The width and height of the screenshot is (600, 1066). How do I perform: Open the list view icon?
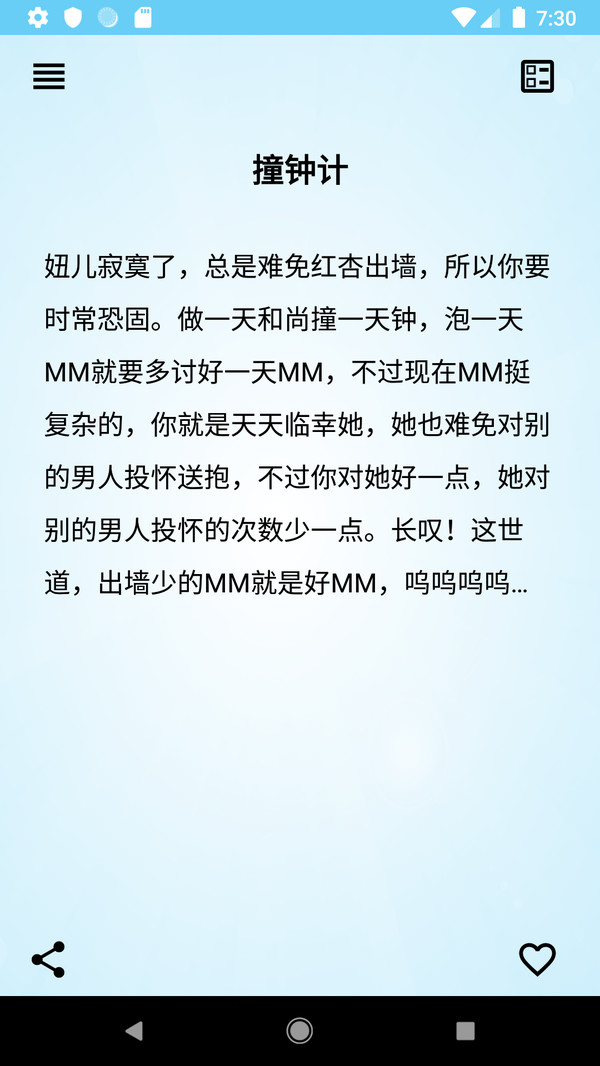537,77
